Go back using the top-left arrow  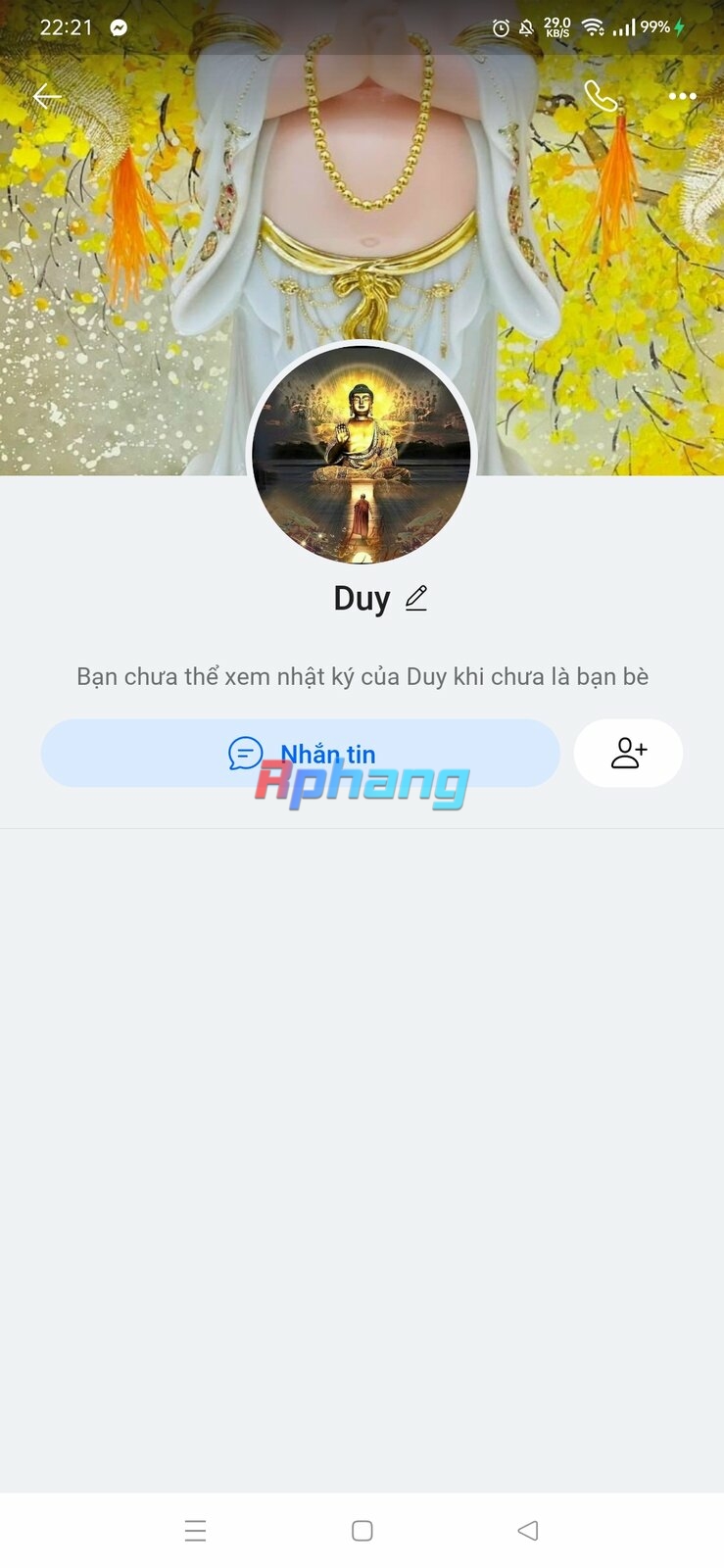[47, 96]
